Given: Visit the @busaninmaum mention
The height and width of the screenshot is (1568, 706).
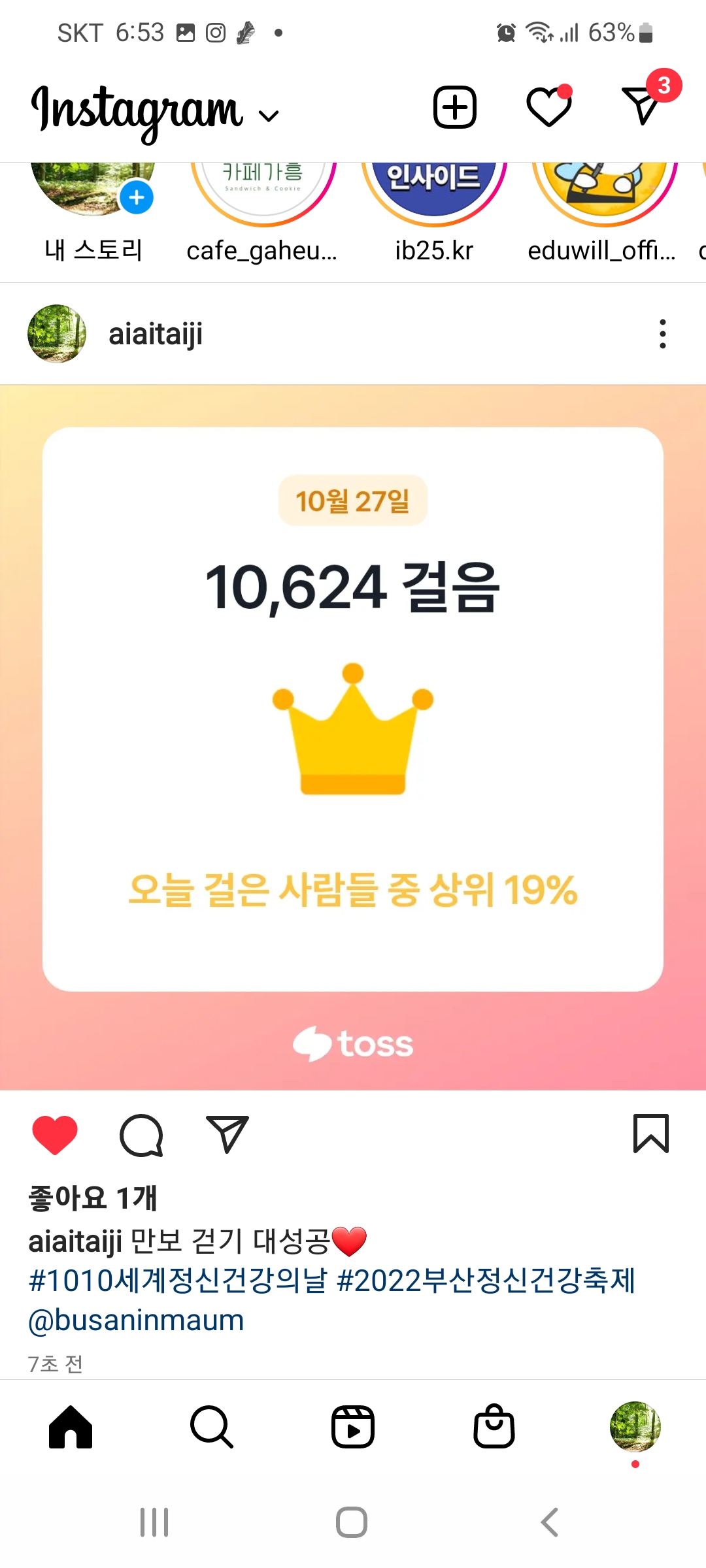Looking at the screenshot, I should pyautogui.click(x=136, y=1320).
